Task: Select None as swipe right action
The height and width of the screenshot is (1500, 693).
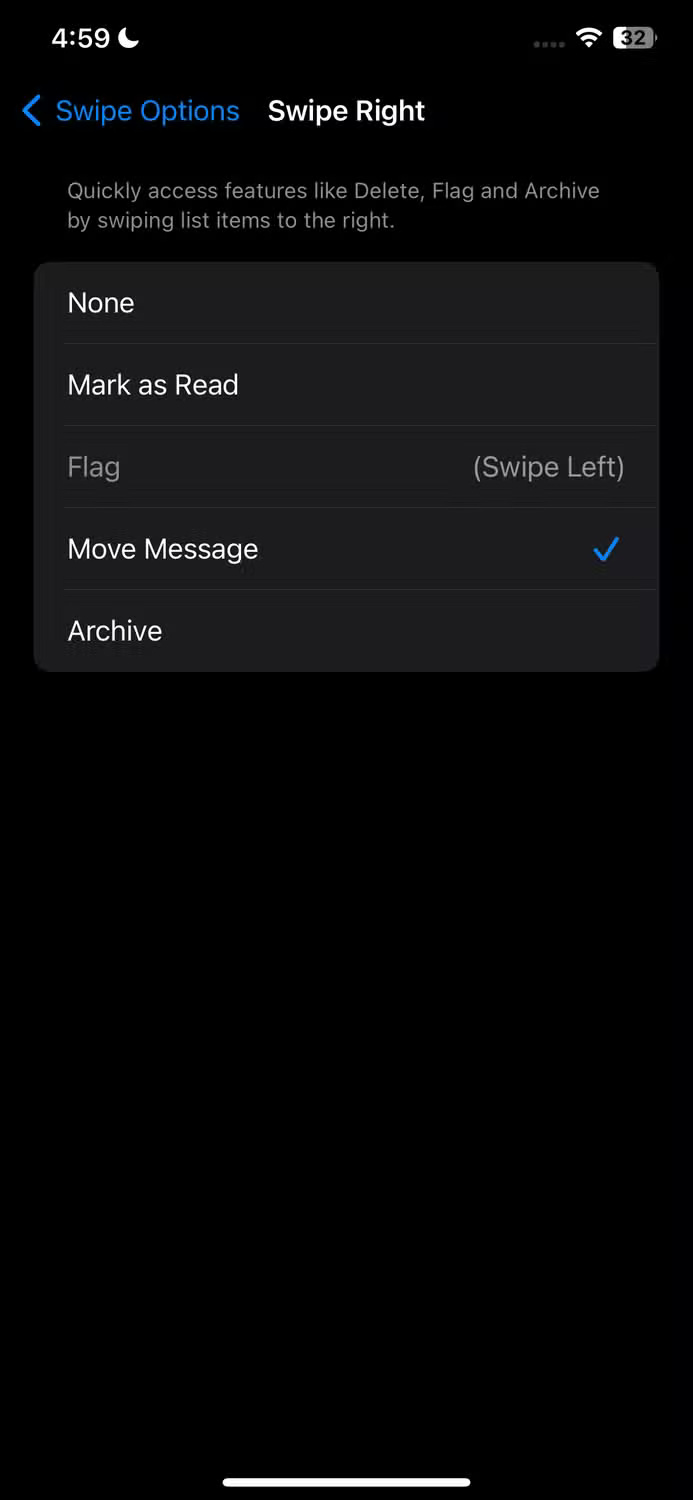Action: click(x=345, y=303)
